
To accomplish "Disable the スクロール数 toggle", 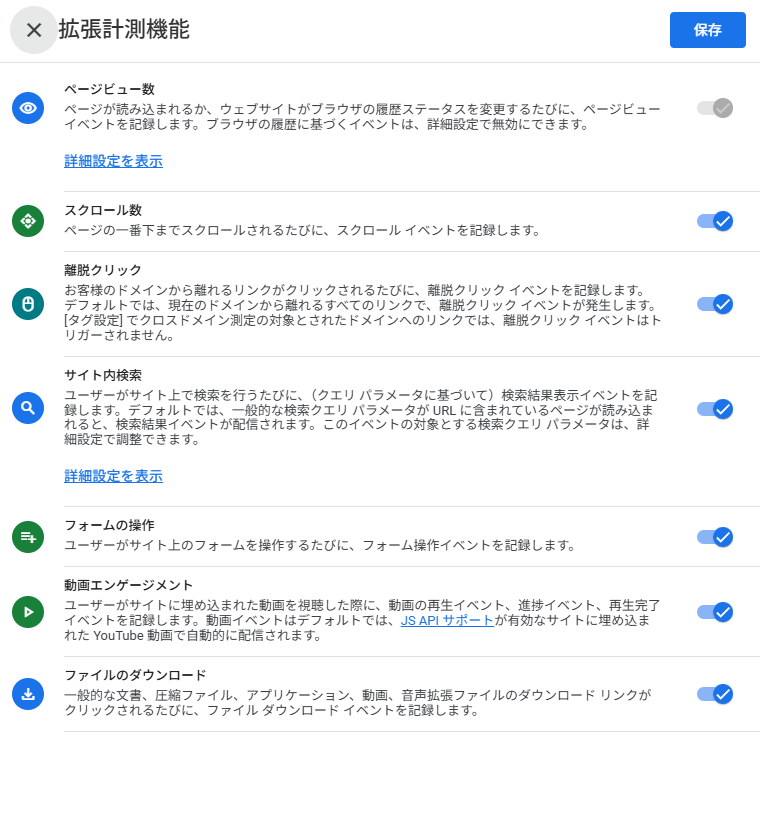I will click(715, 221).
